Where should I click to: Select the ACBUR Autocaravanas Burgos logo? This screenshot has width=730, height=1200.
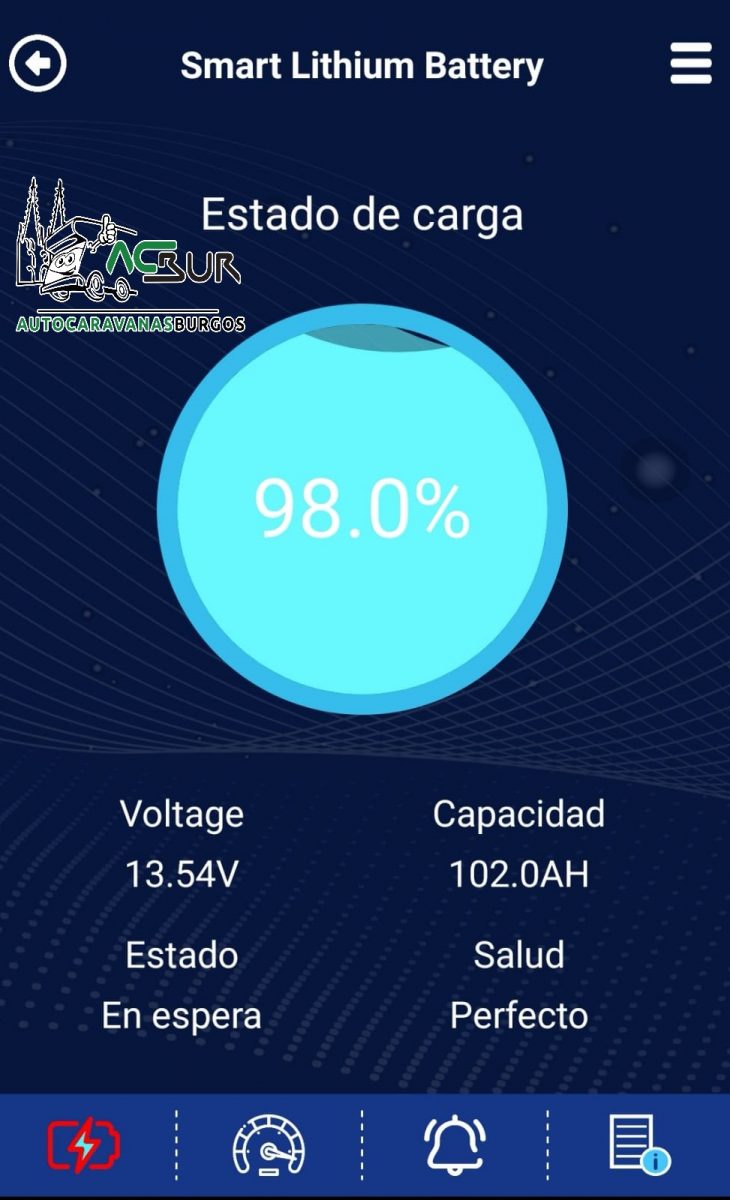click(130, 250)
